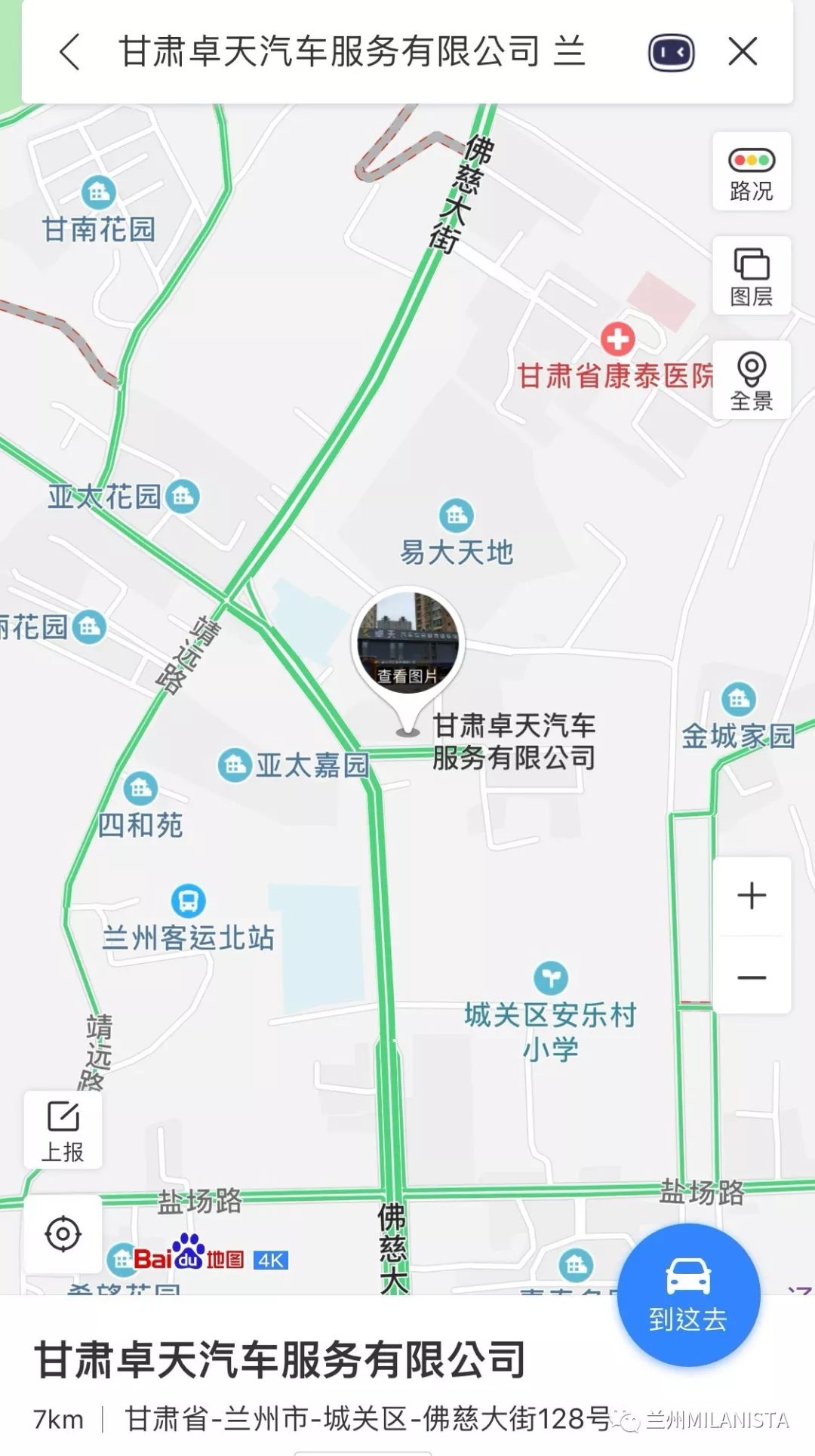Screen dimensions: 815x1456
Task: Zoom in with the plus control
Action: point(750,895)
